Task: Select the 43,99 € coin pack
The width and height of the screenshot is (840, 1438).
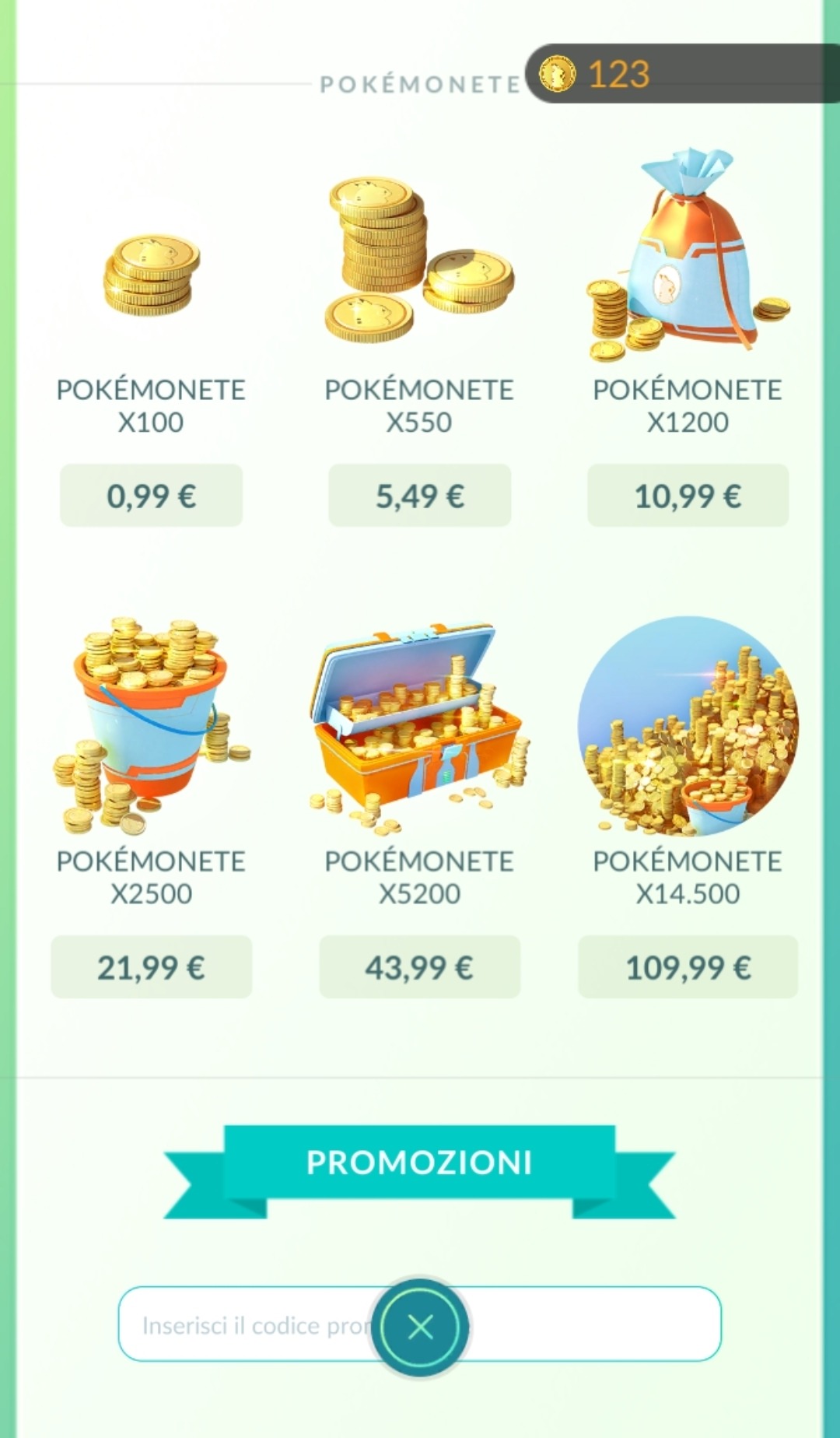Action: [x=419, y=967]
